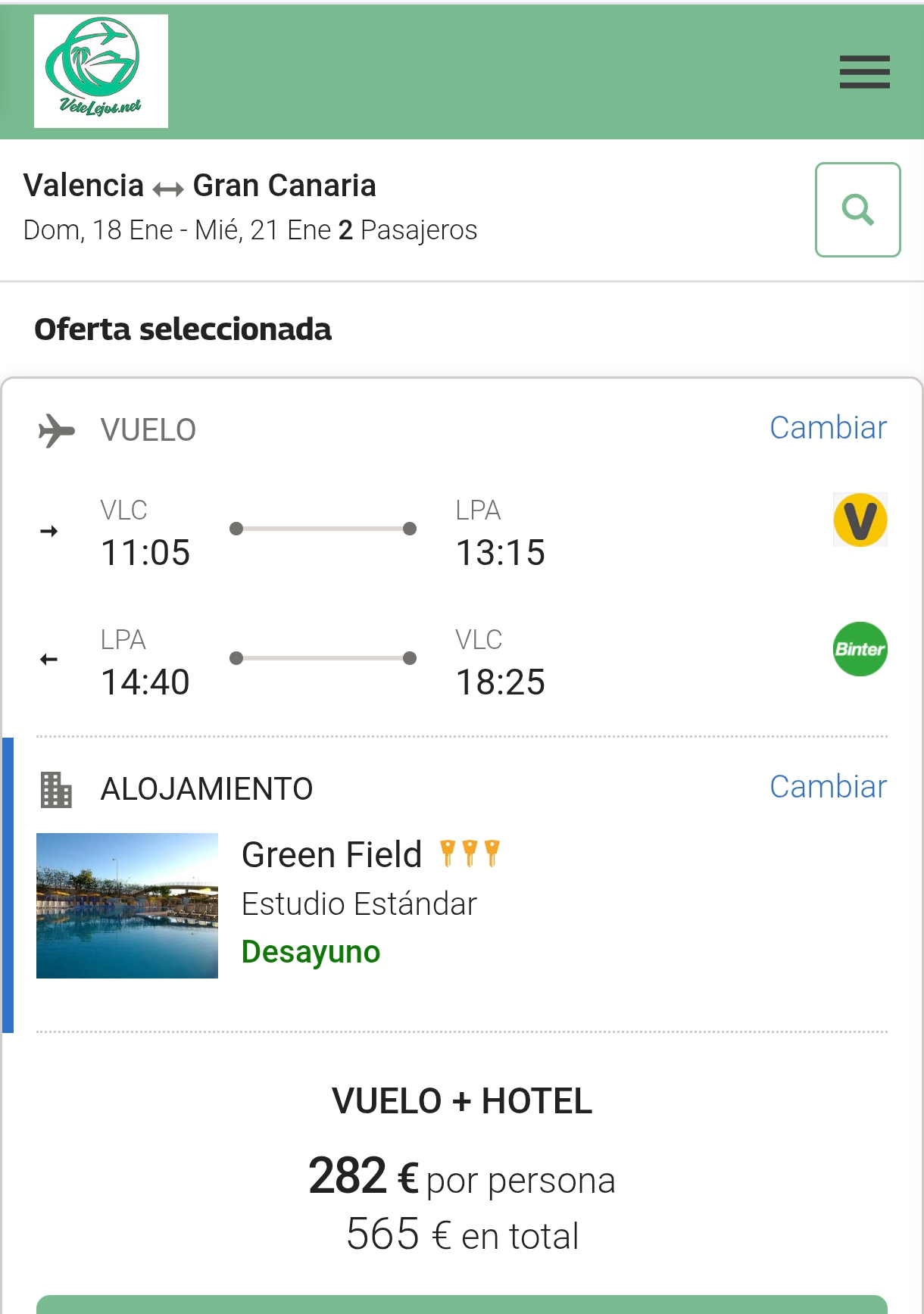Tap Cambiar in the Vuelo section
This screenshot has height=1314, width=924.
pos(828,428)
